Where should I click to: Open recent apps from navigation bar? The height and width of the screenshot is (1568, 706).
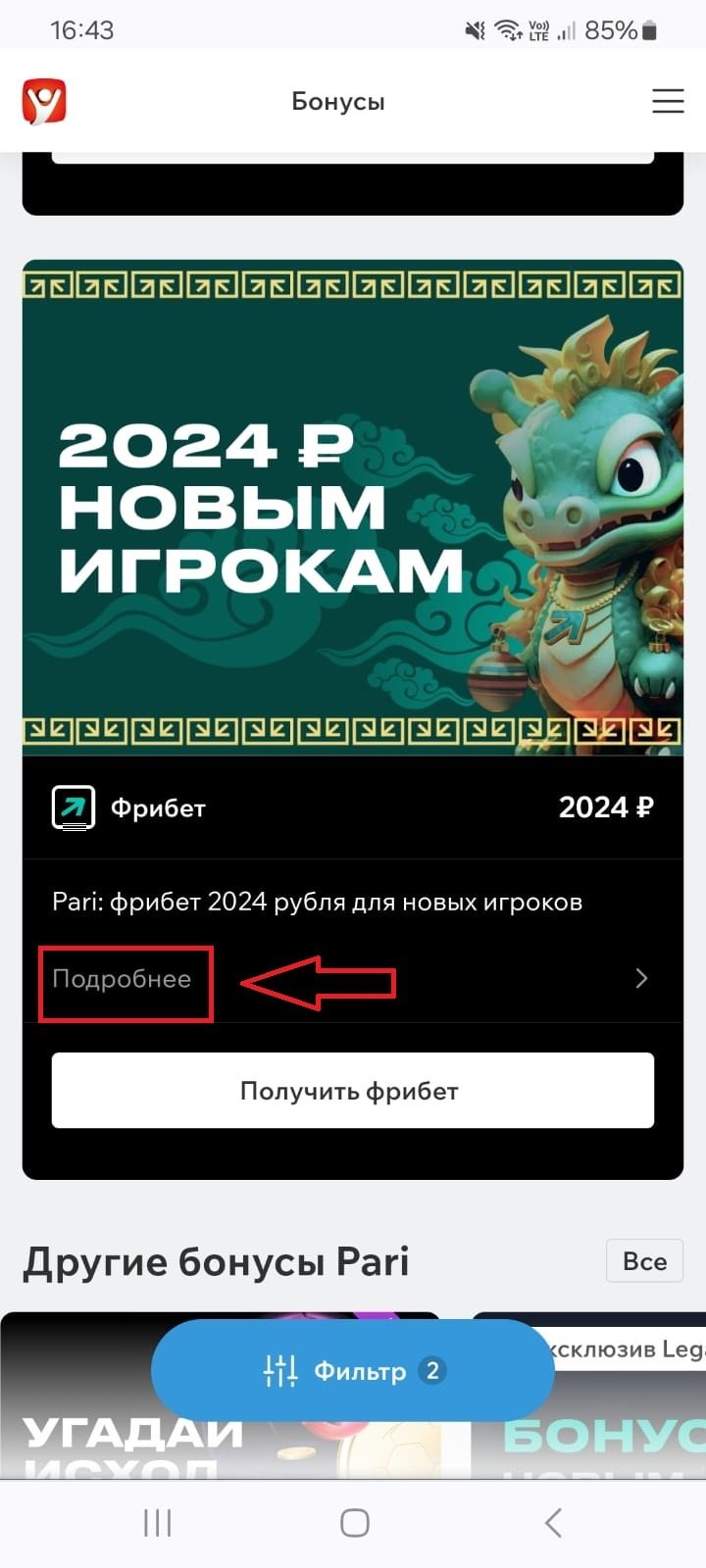(x=157, y=1523)
